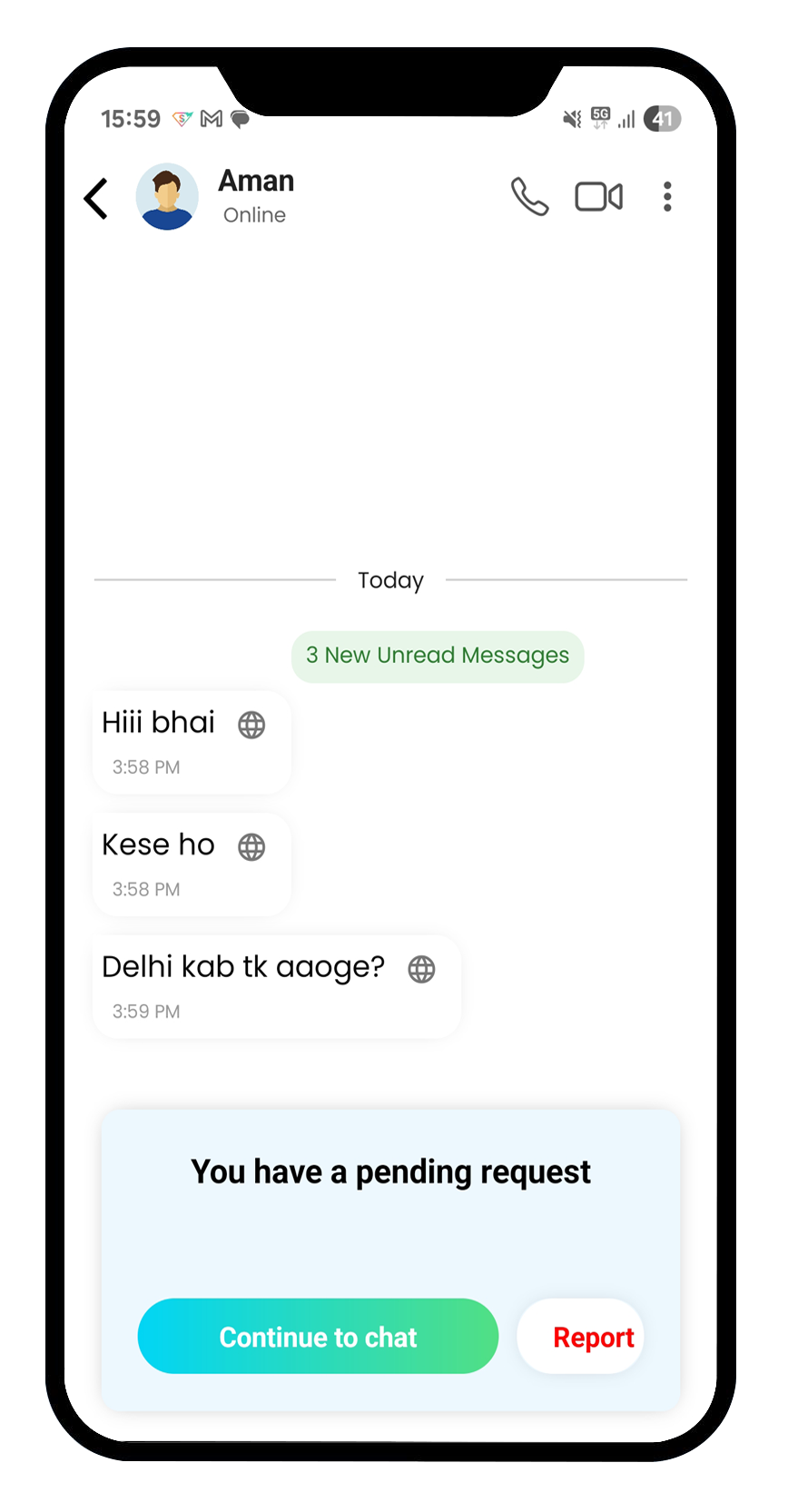Screen dimensions: 788x1512
Task: Translate the "Hiii bhai" message
Action: click(x=251, y=725)
